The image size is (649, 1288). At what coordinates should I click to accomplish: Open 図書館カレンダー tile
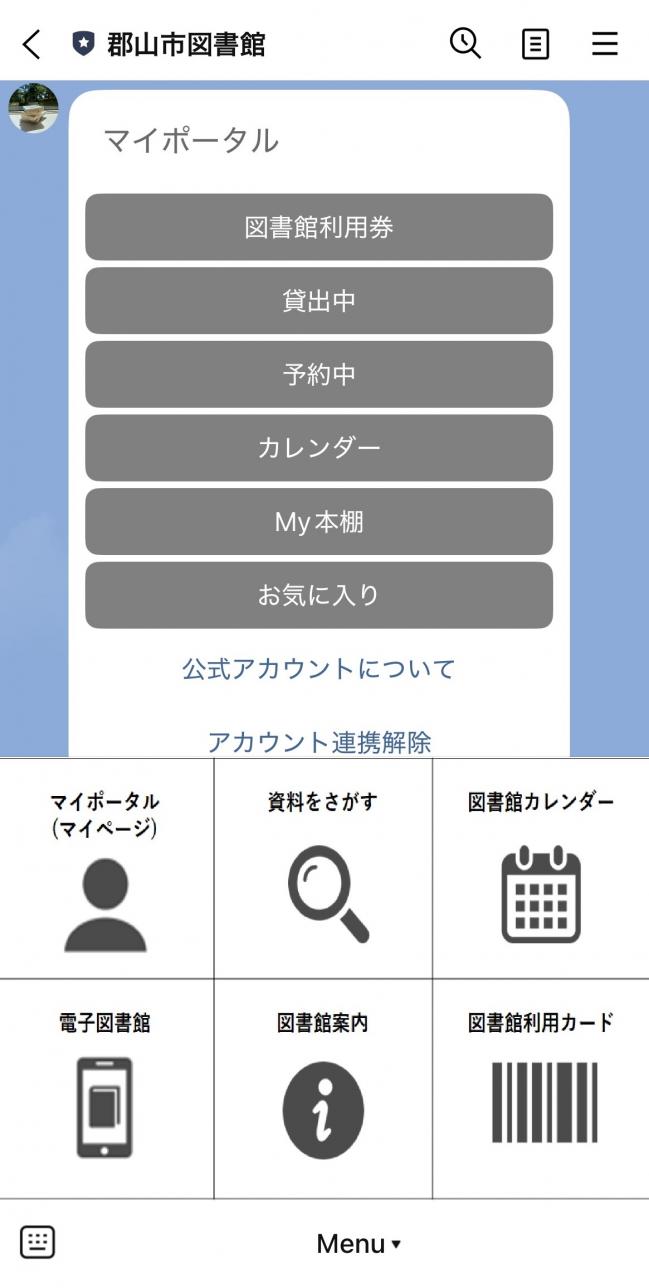click(x=541, y=870)
